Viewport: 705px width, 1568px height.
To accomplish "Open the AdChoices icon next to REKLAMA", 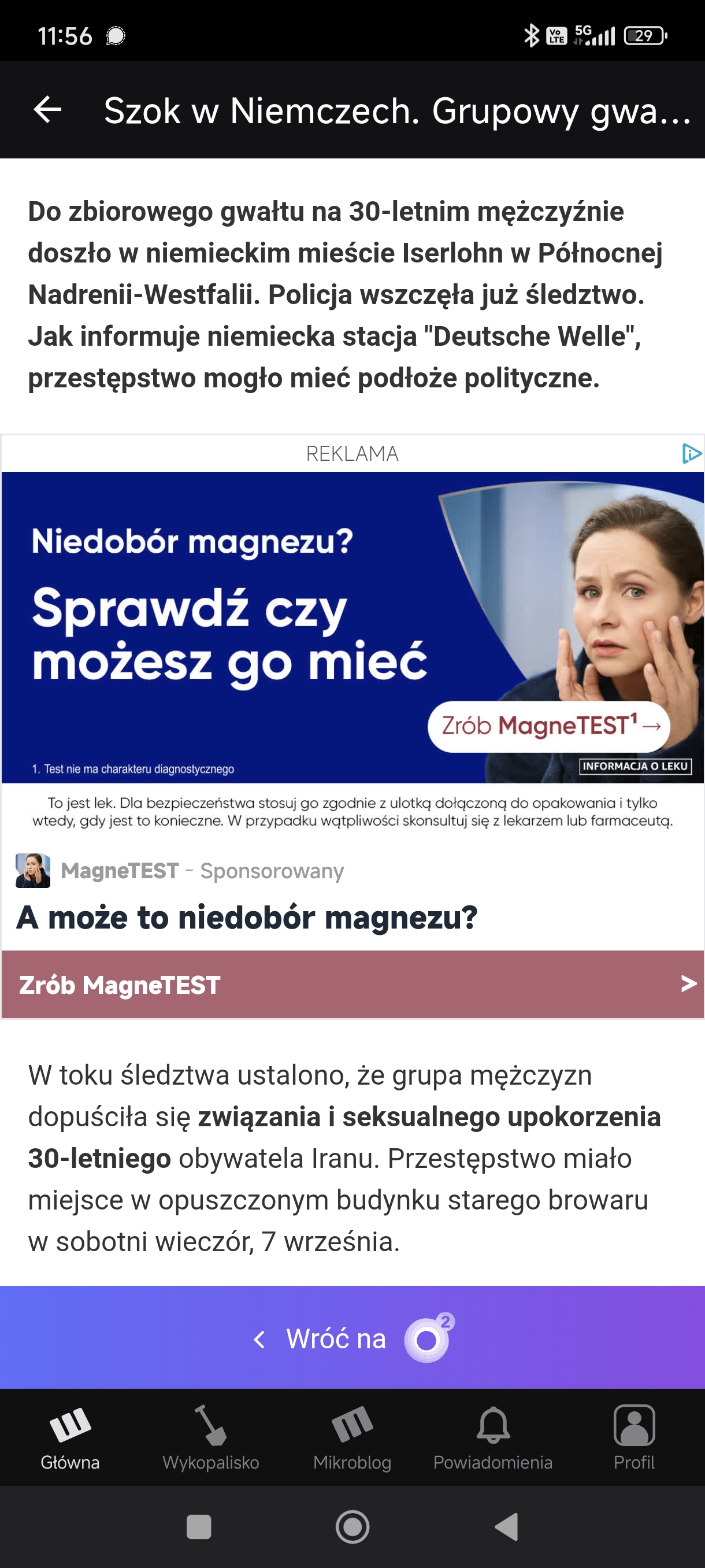I will [x=691, y=453].
